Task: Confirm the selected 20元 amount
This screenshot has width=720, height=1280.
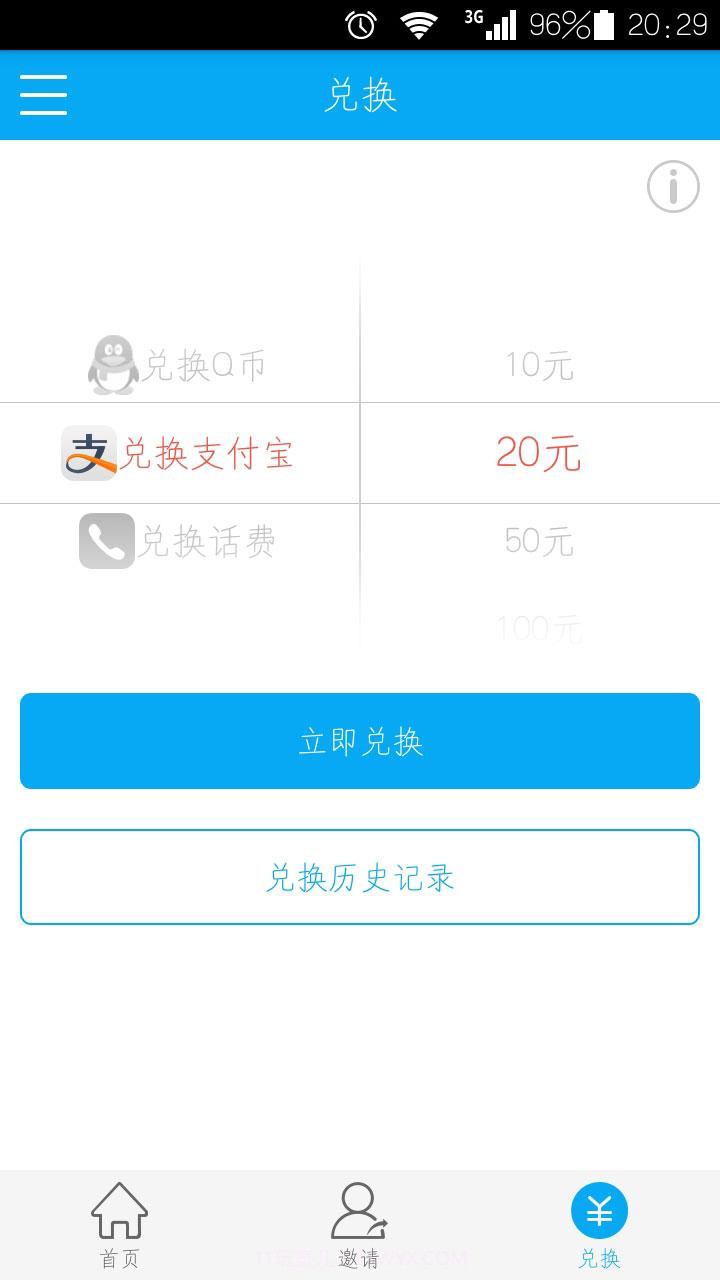Action: click(x=540, y=453)
